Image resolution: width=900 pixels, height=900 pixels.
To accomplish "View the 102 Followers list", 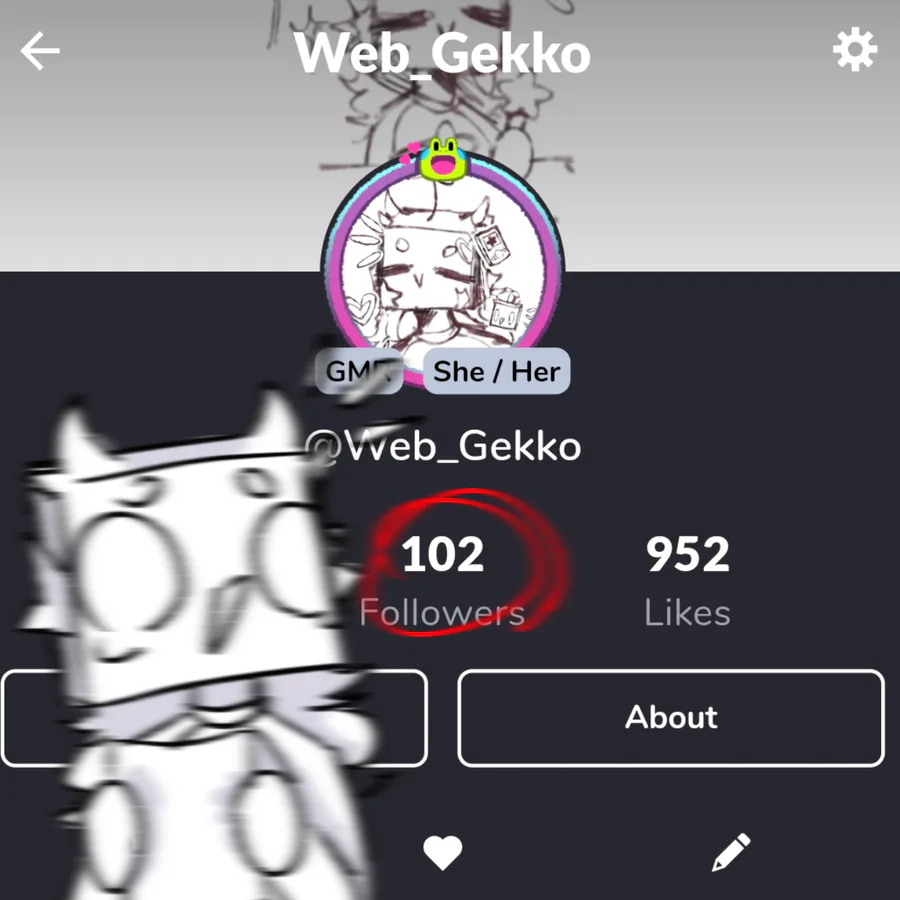I will [443, 580].
